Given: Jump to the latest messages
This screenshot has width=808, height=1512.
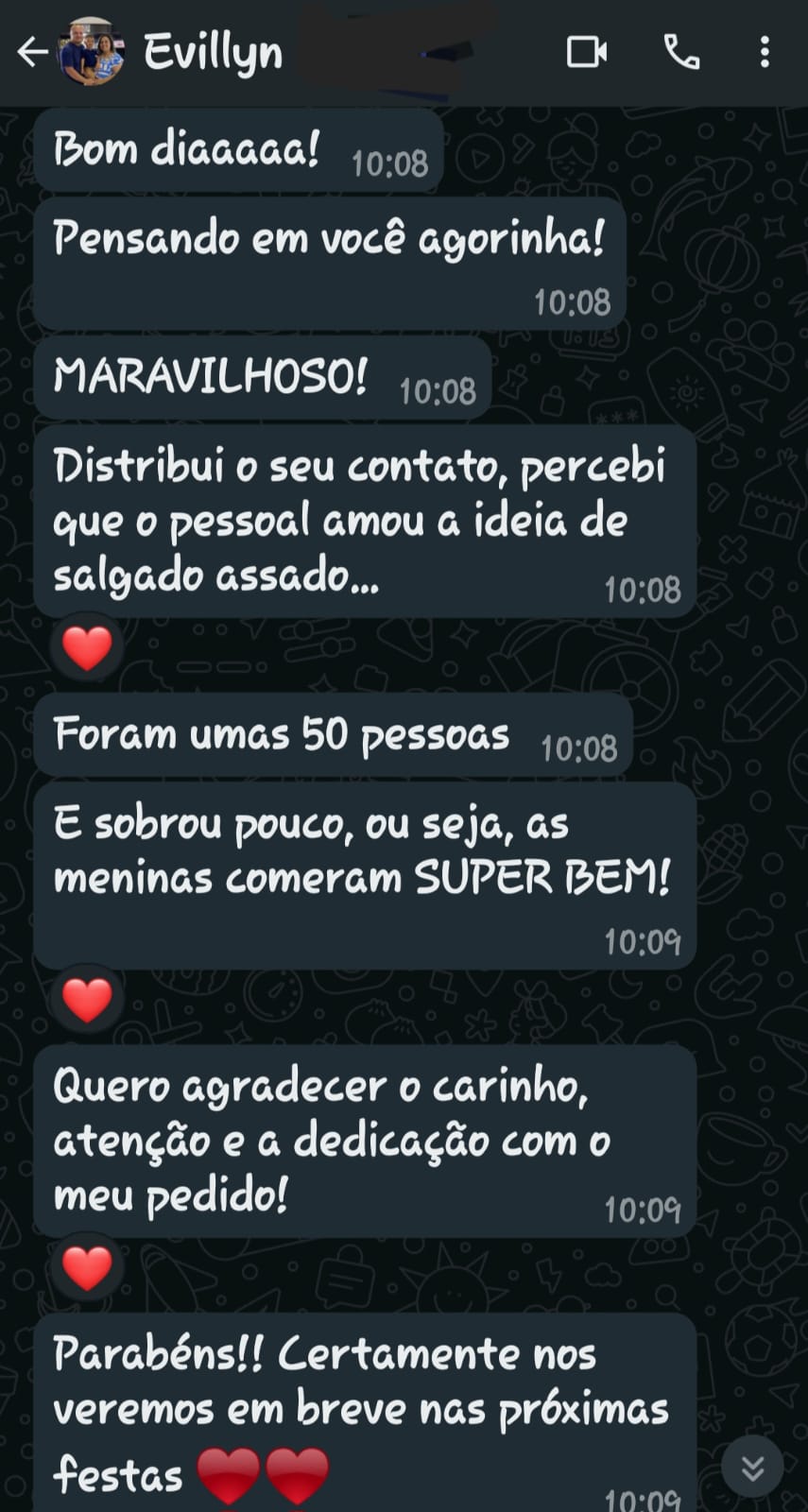Looking at the screenshot, I should pyautogui.click(x=752, y=1467).
